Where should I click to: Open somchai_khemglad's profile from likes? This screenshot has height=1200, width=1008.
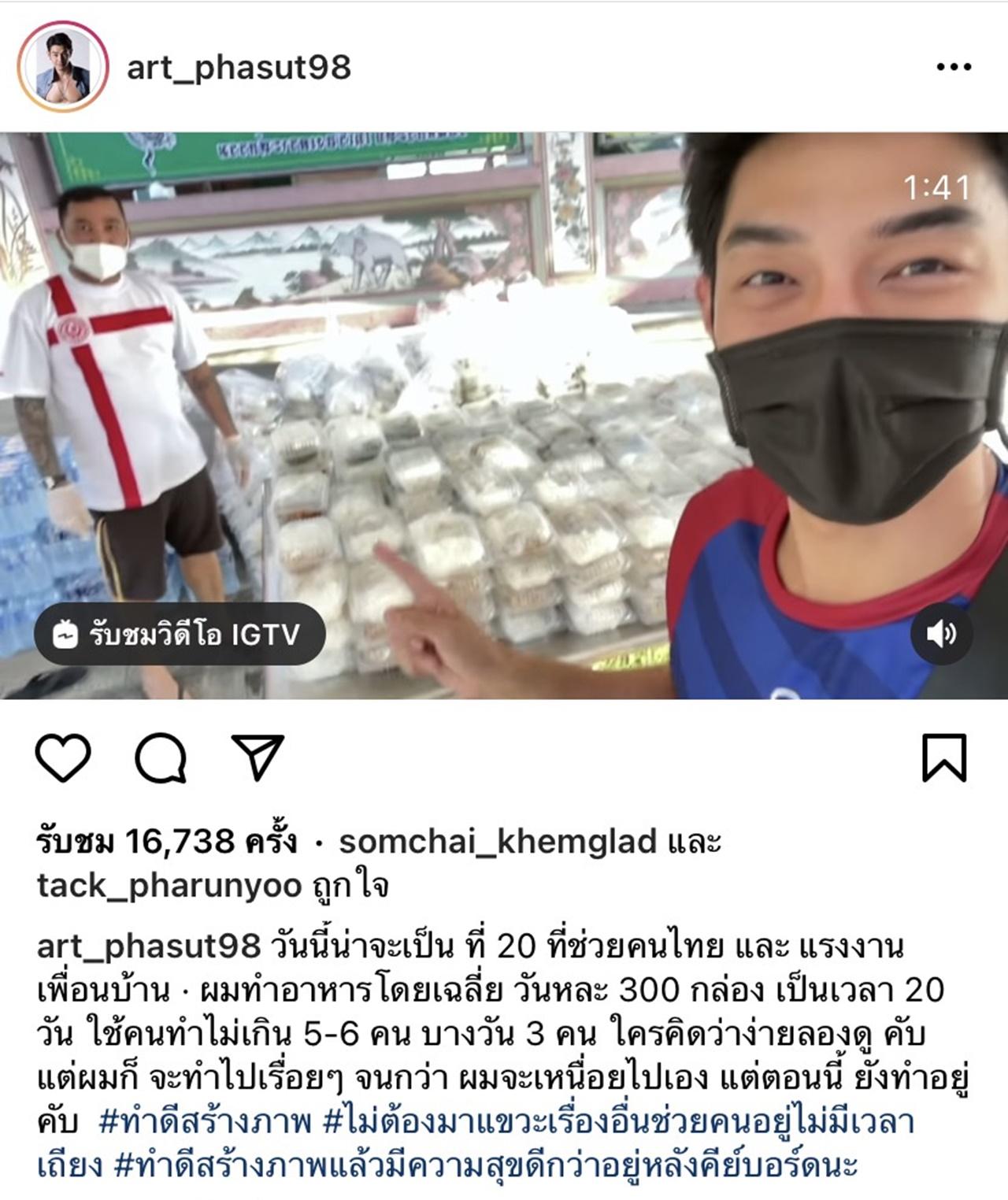(498, 842)
